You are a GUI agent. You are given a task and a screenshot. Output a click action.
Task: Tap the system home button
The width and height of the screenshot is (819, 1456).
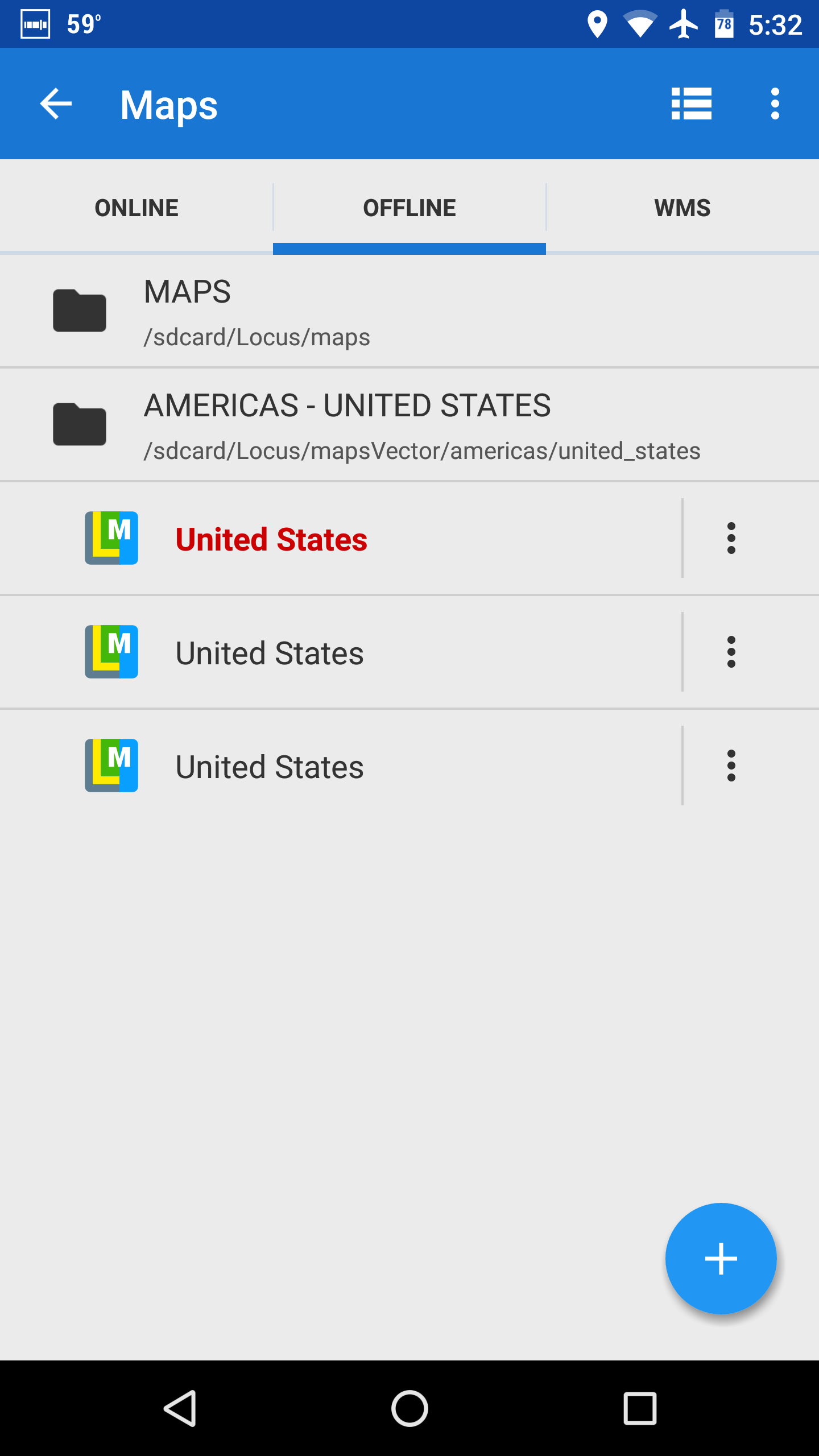(x=409, y=1408)
